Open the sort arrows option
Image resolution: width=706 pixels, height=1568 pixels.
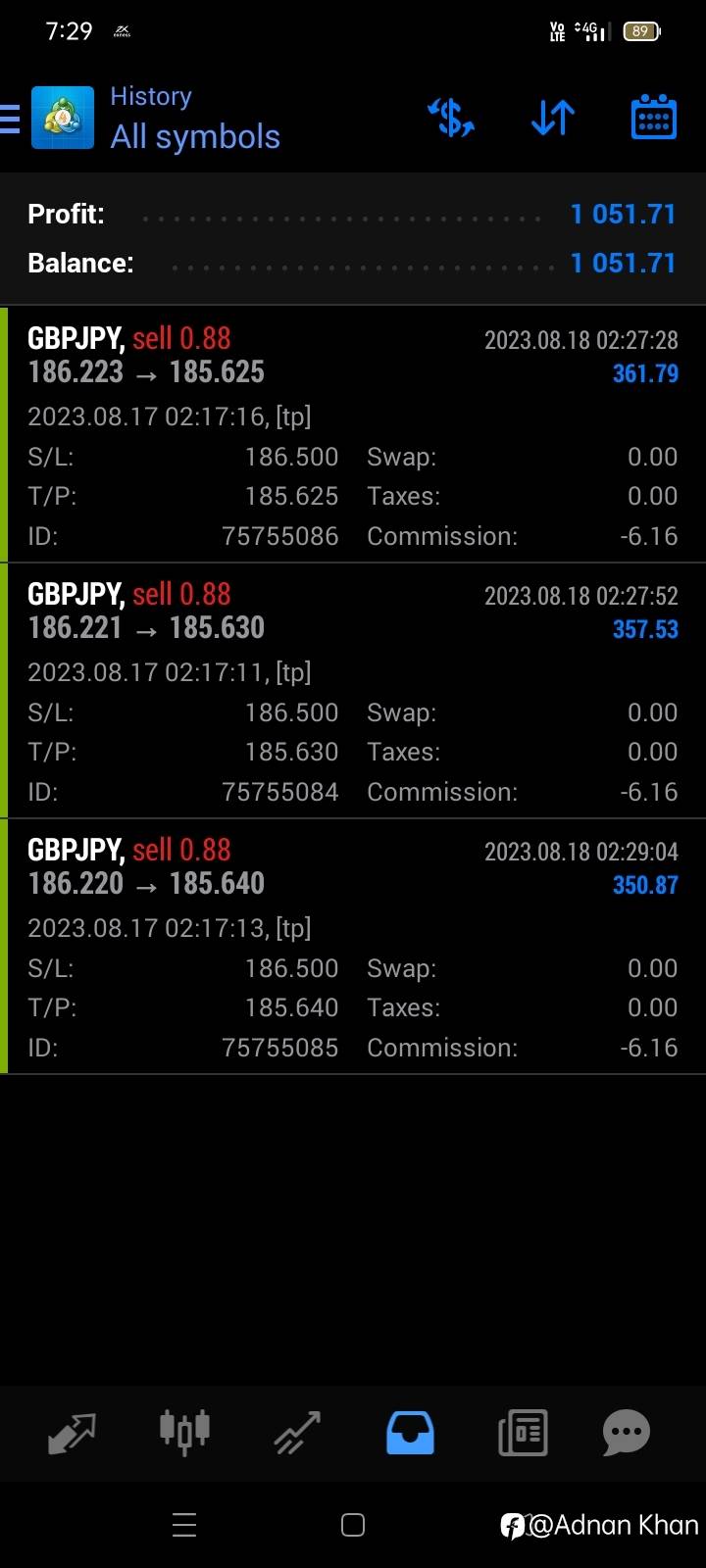553,119
